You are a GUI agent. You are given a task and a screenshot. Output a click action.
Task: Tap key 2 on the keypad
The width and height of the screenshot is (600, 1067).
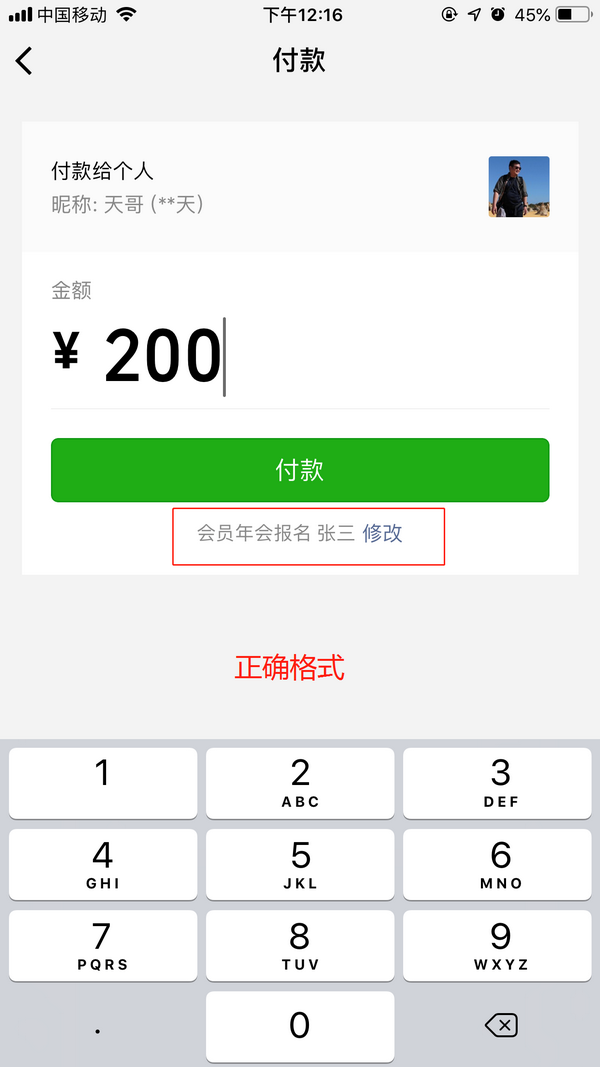[300, 783]
